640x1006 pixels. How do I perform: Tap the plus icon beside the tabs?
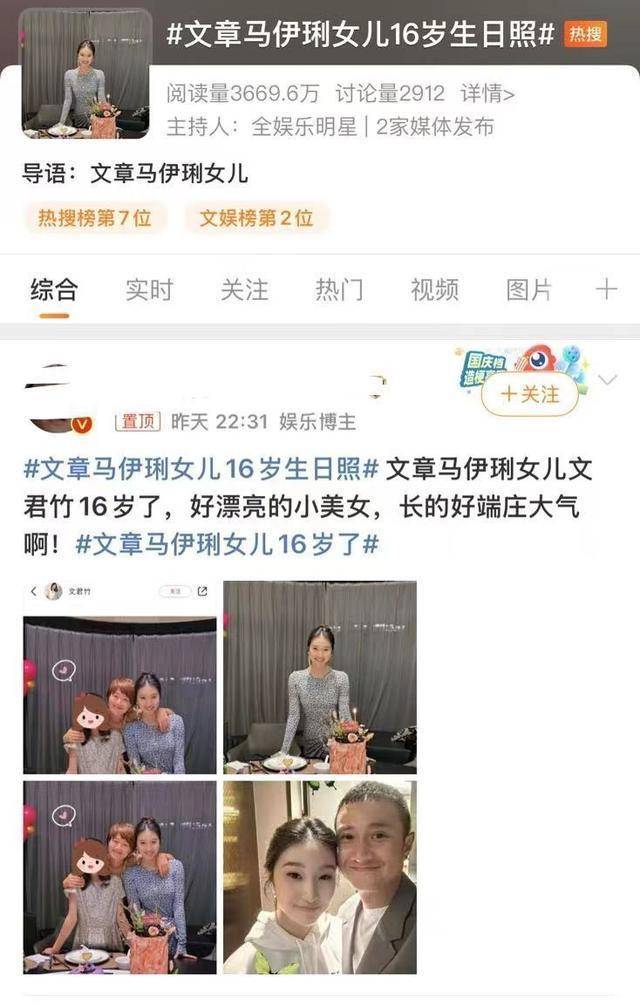[x=606, y=290]
